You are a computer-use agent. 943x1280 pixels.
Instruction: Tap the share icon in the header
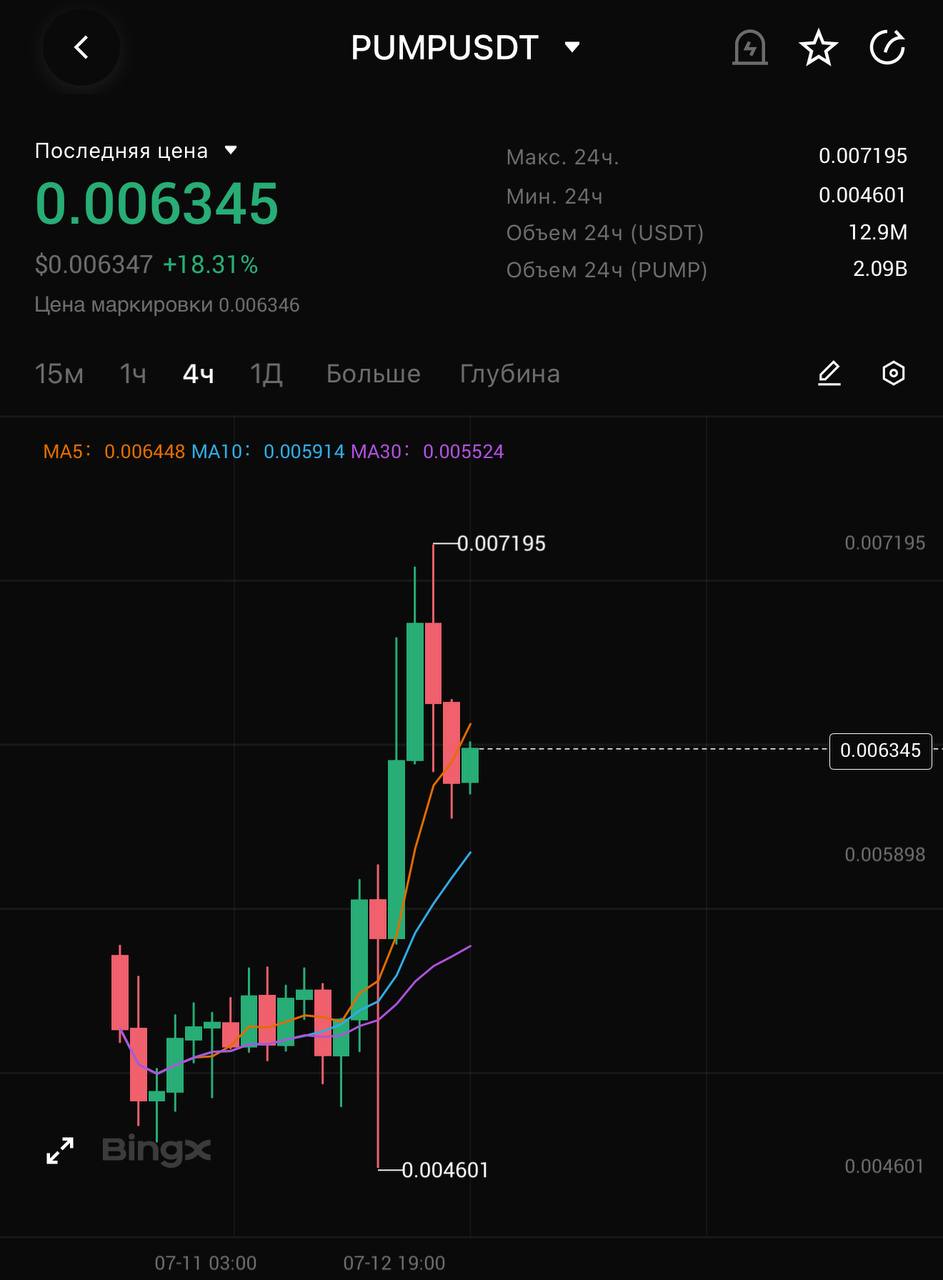(887, 47)
